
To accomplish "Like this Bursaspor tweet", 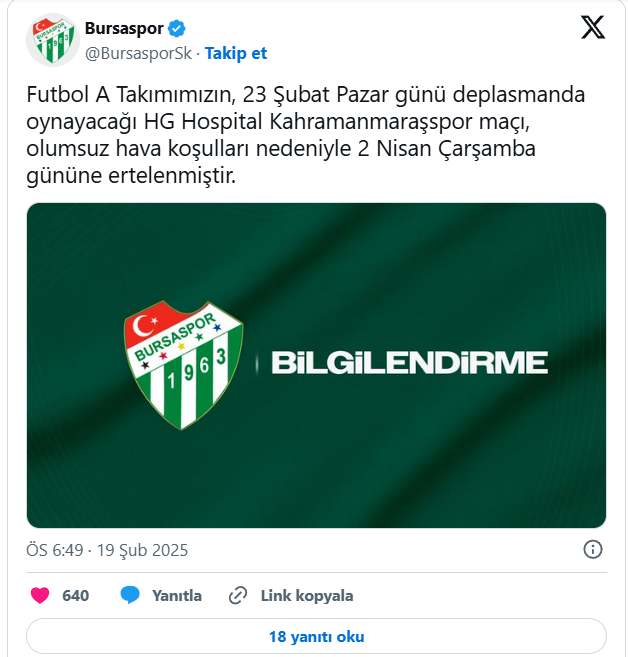I will (41, 596).
